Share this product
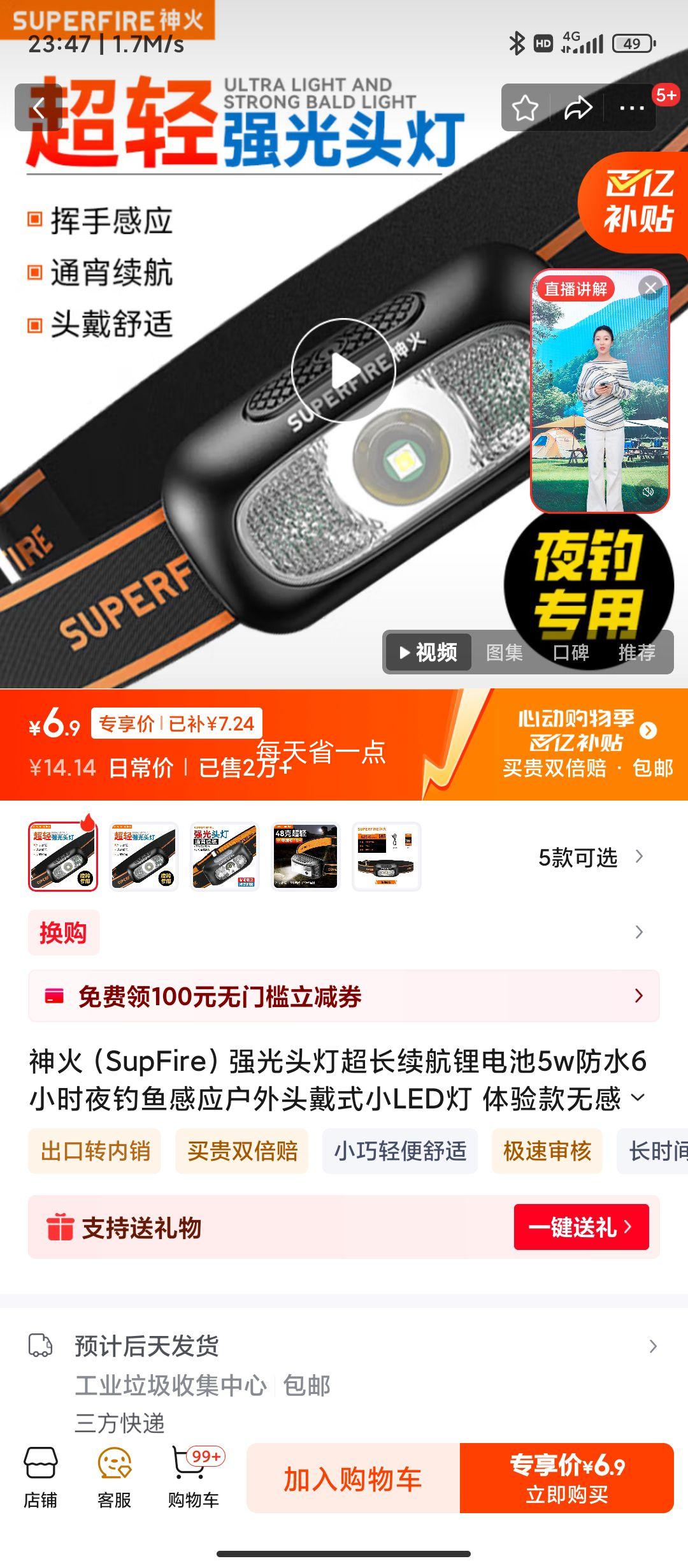The image size is (688, 1568). pos(578,108)
